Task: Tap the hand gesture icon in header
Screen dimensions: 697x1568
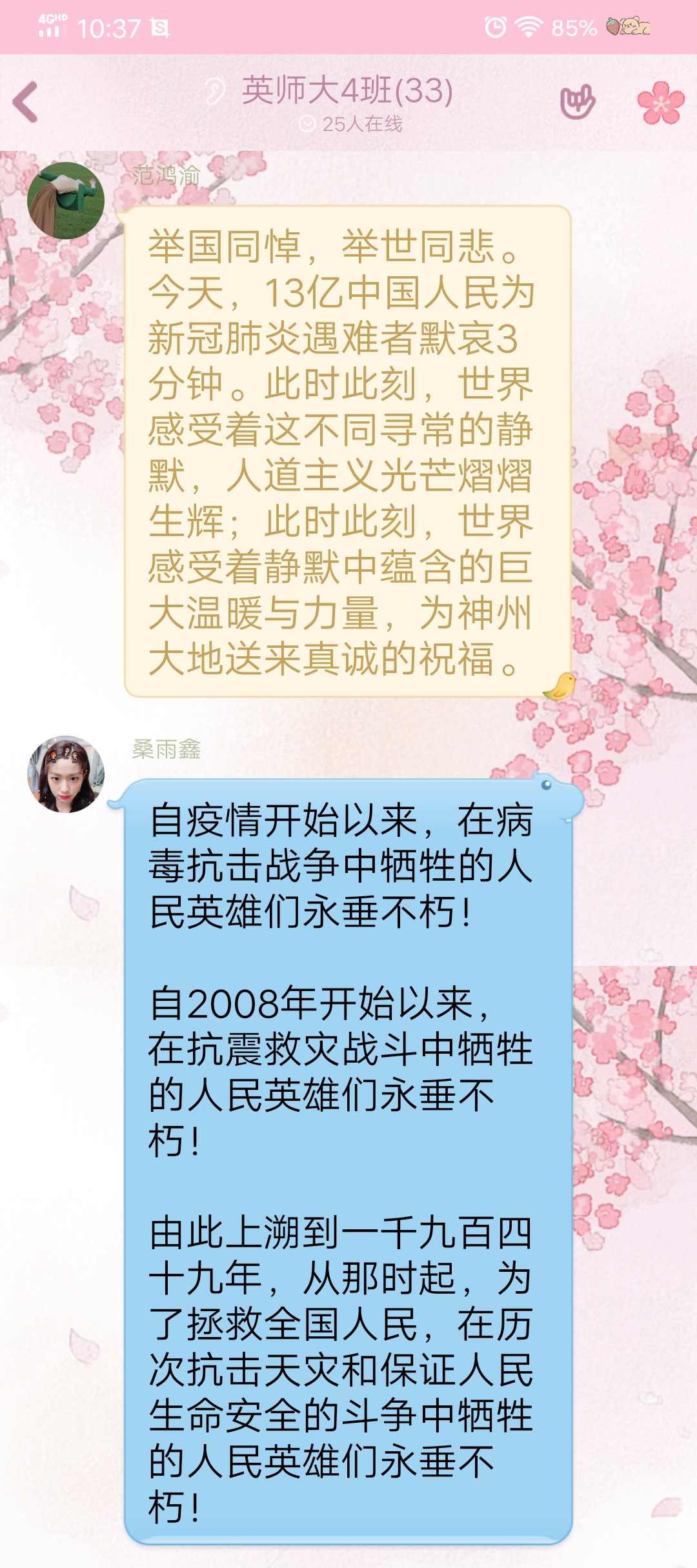Action: point(577,102)
